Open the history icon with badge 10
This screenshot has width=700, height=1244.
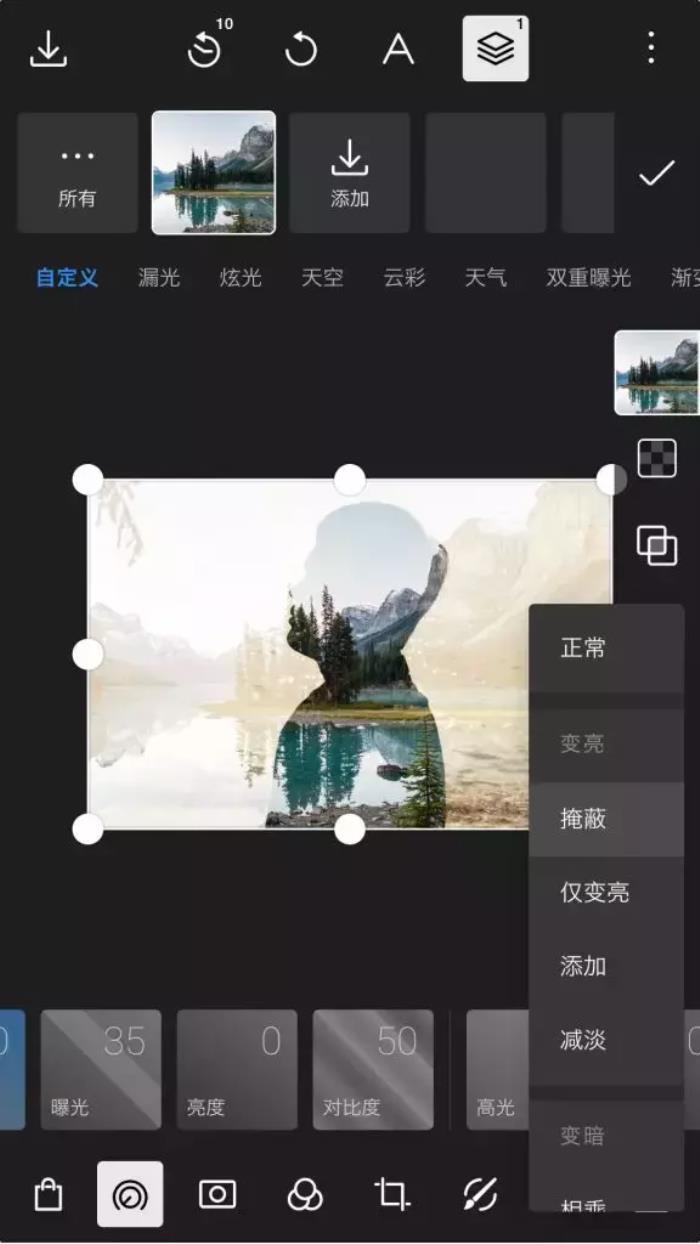205,49
